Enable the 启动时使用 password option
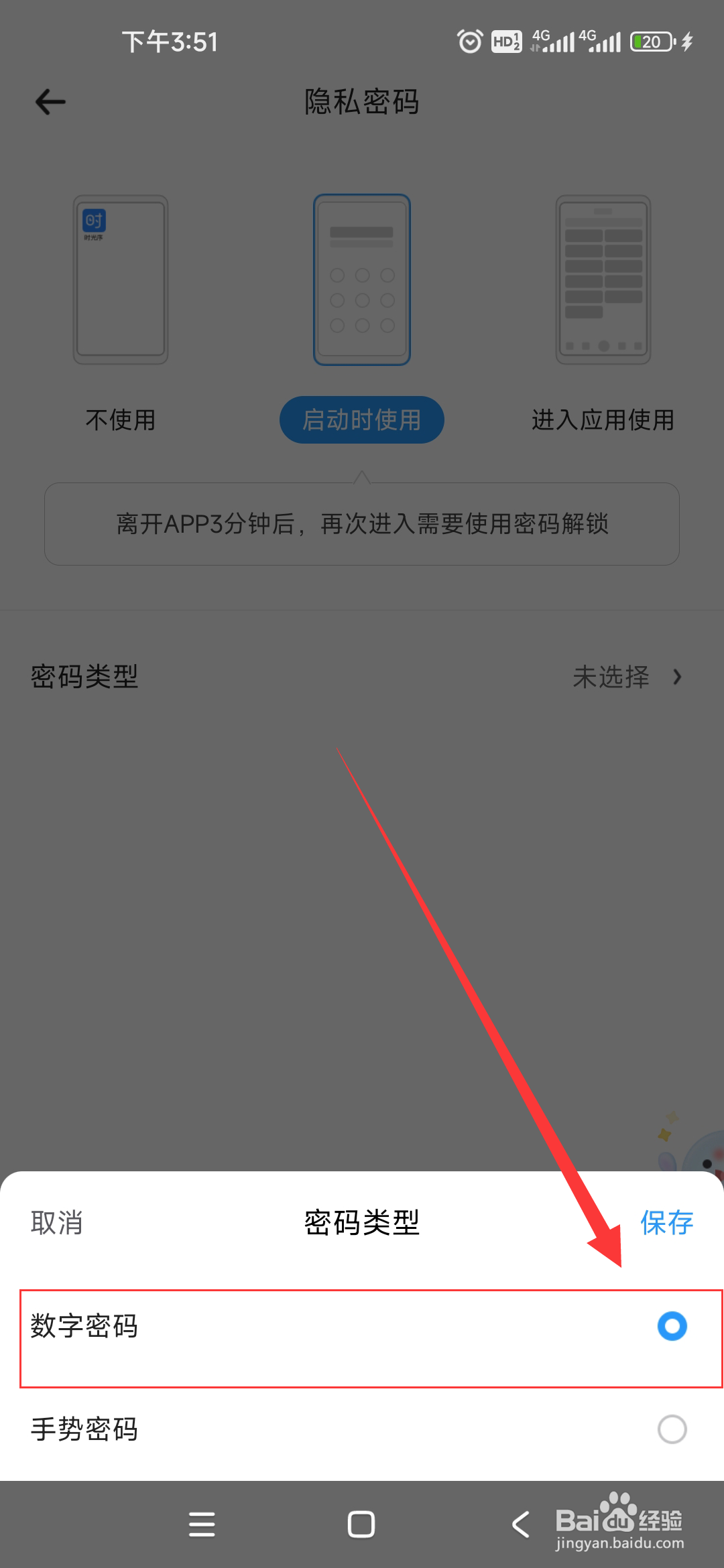The width and height of the screenshot is (724, 1568). [361, 419]
